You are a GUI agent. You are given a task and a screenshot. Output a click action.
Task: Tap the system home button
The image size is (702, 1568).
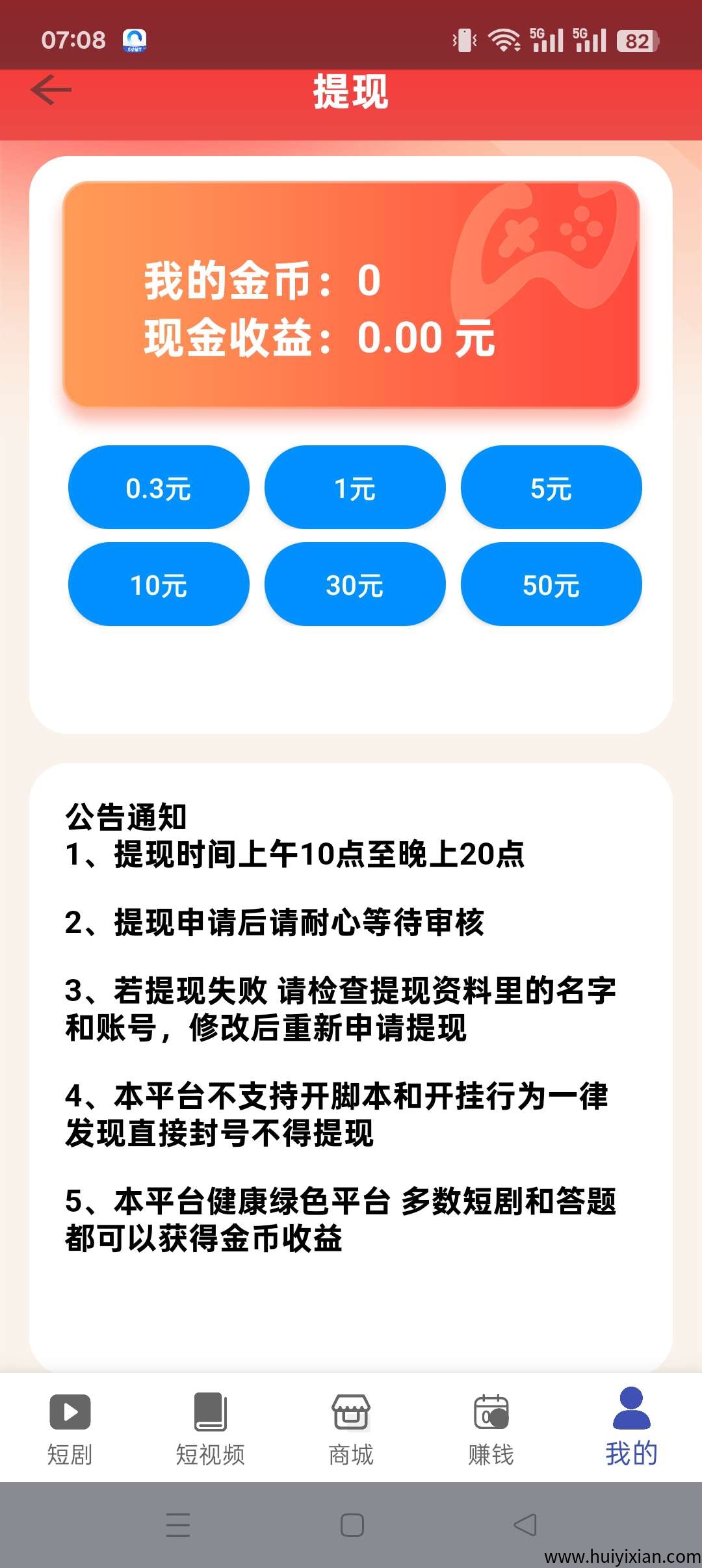tap(352, 1524)
